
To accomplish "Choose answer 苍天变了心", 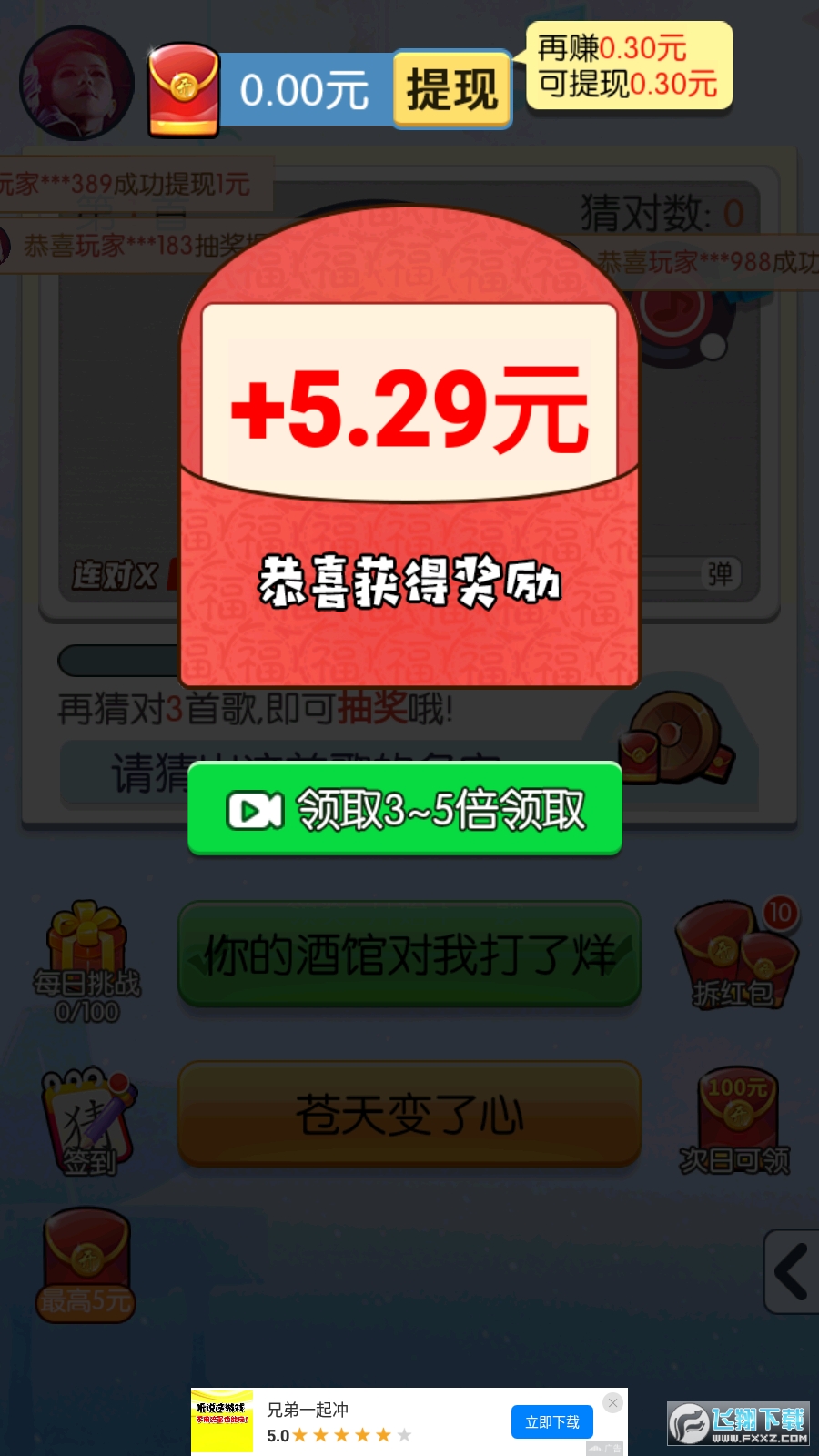I will (x=409, y=1114).
